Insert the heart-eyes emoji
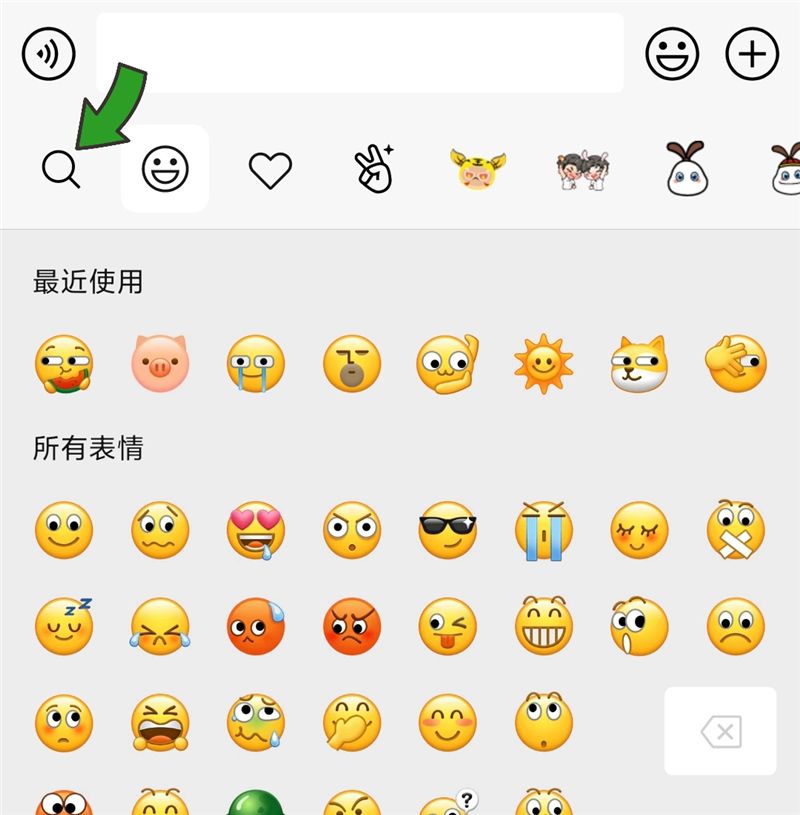800x815 pixels. pos(256,530)
